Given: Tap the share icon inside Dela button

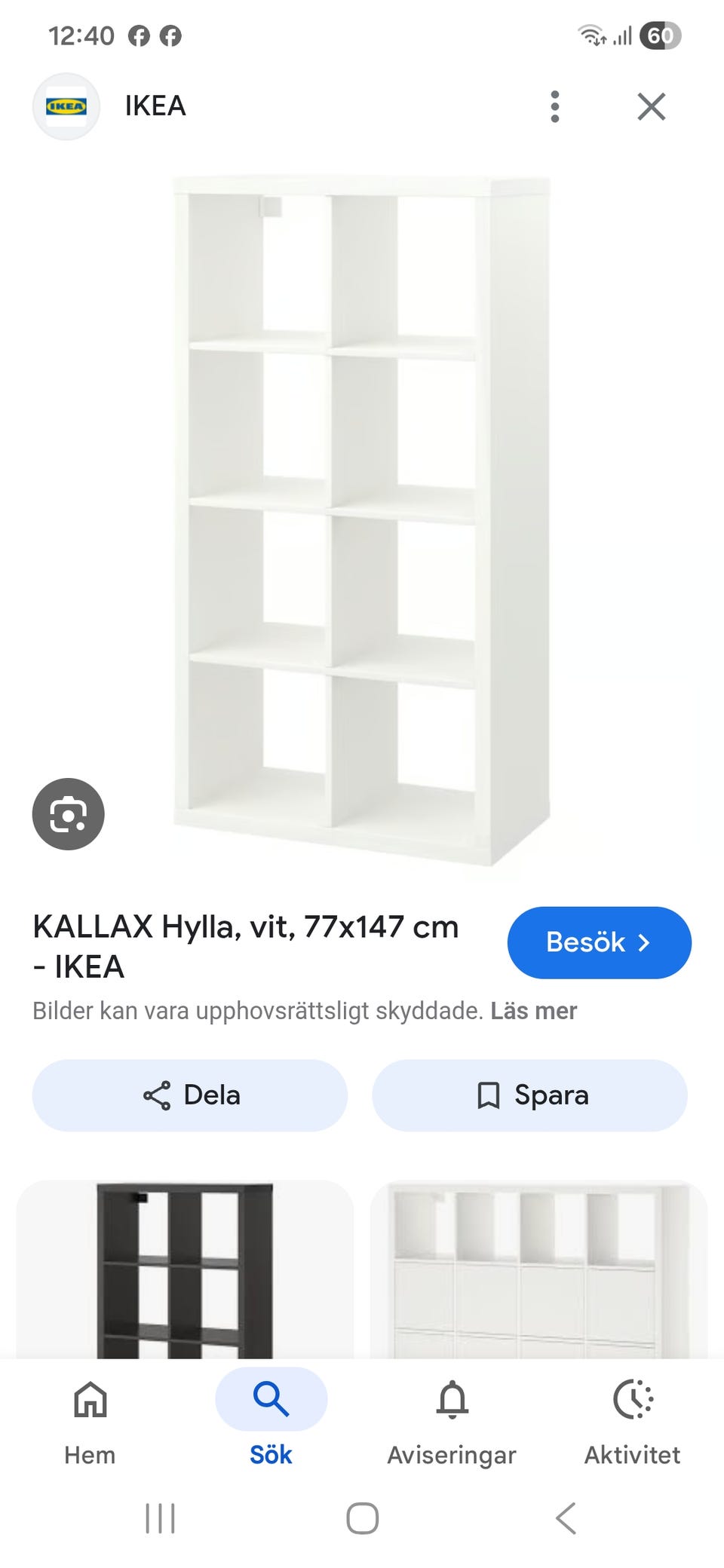Looking at the screenshot, I should click(156, 1095).
